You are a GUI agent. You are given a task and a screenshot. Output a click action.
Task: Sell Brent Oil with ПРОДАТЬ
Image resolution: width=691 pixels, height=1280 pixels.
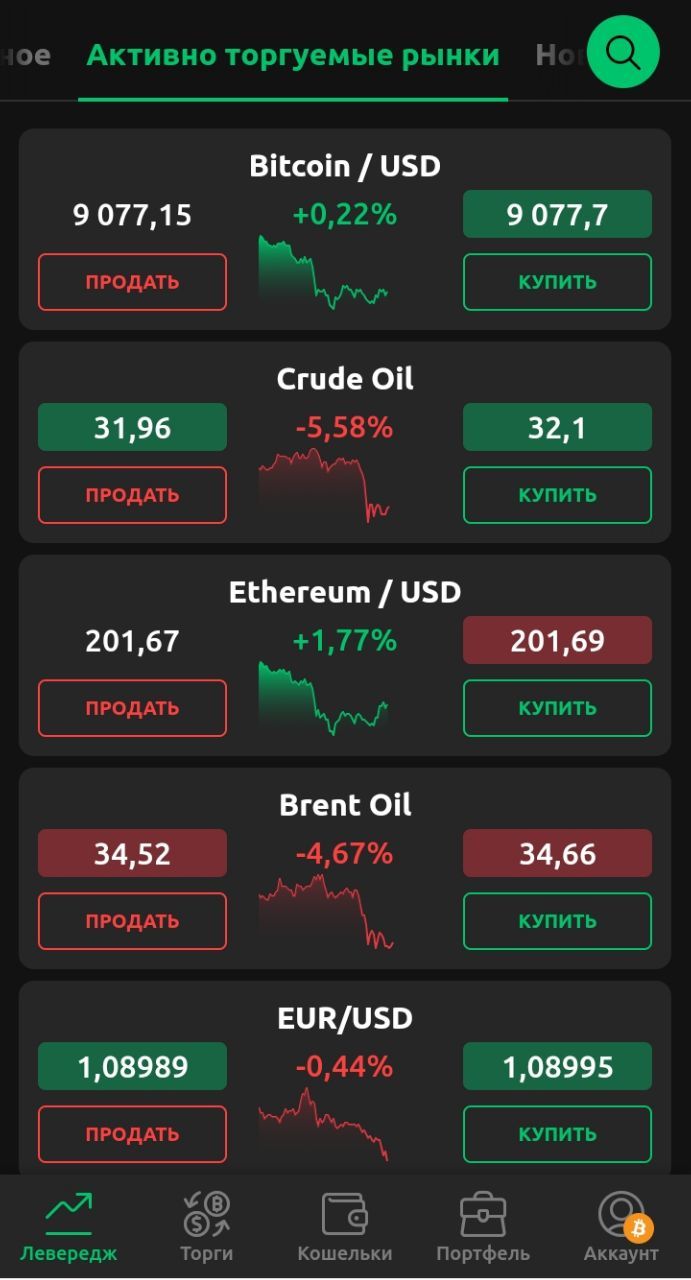[132, 921]
